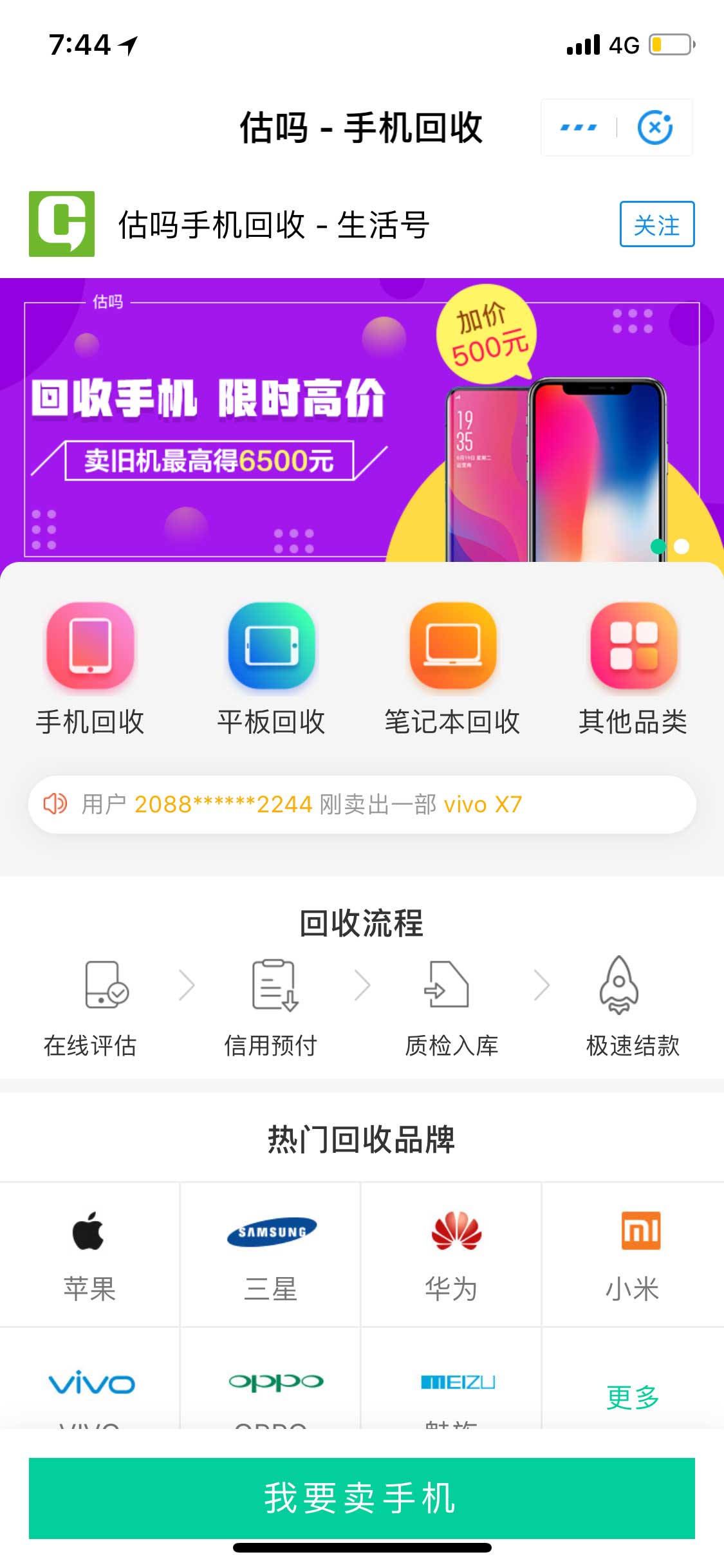Choose 华为 brand for recycling
The width and height of the screenshot is (724, 1568).
(x=452, y=1254)
